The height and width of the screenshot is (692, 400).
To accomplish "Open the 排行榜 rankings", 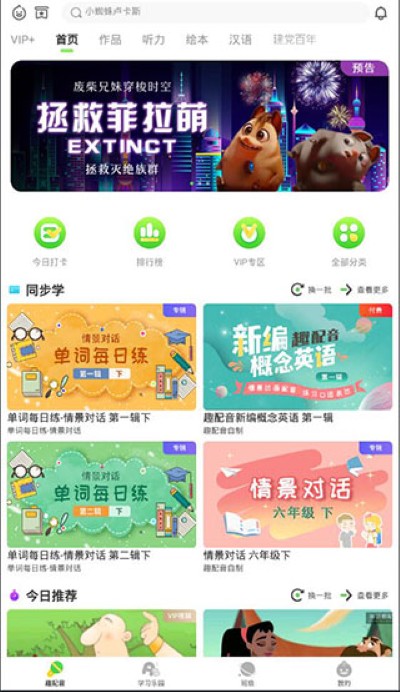I will [150, 242].
